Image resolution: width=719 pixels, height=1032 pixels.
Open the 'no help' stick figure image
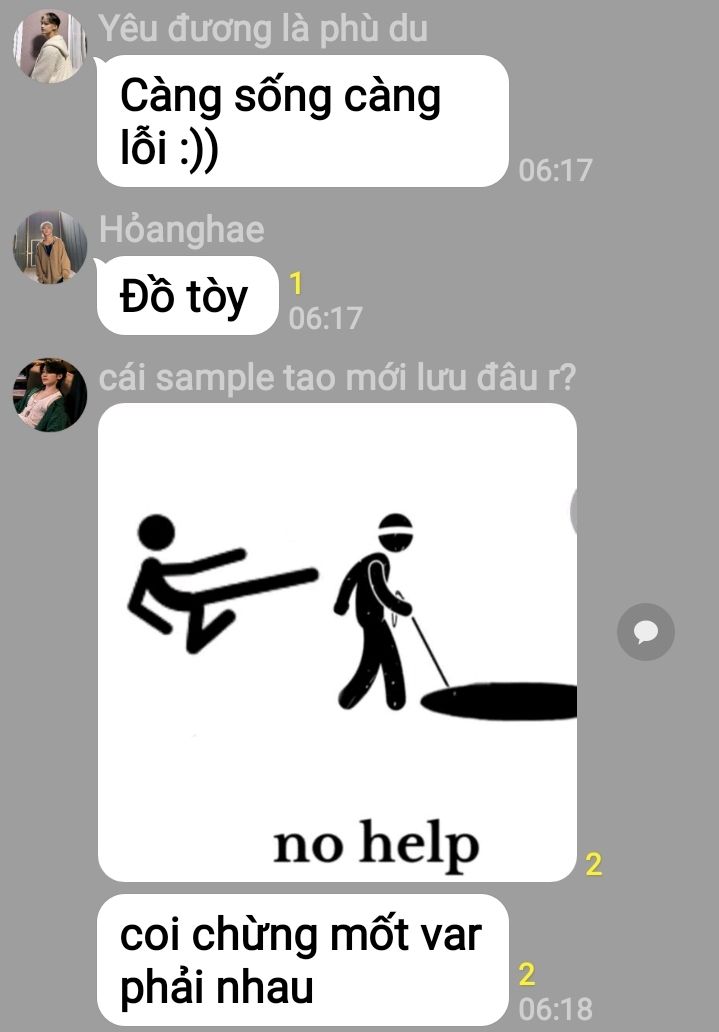(337, 642)
